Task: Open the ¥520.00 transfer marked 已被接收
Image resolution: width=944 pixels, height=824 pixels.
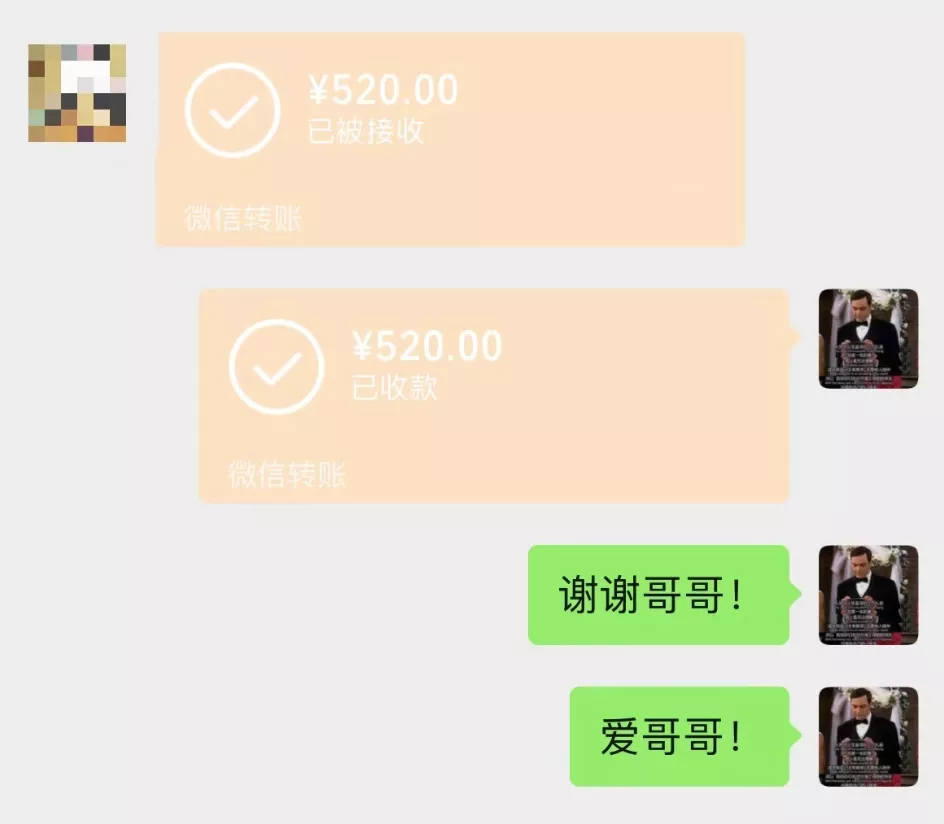Action: 450,138
